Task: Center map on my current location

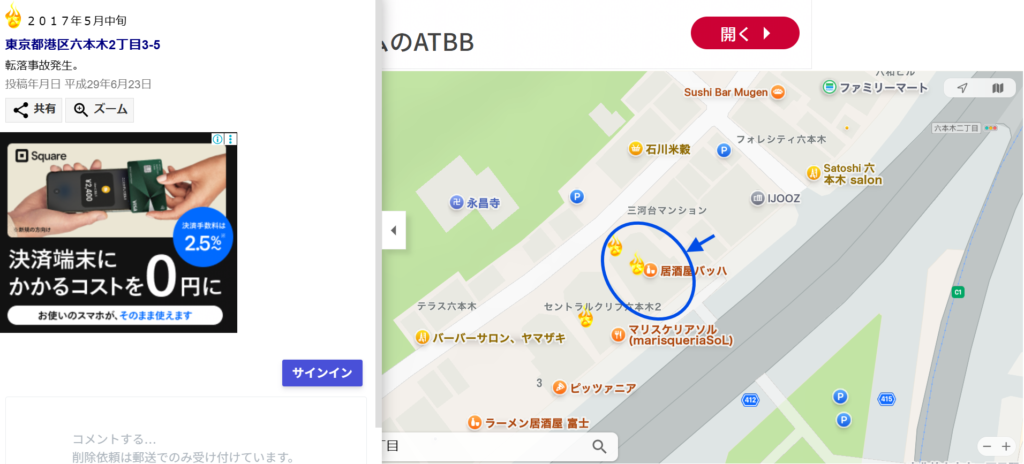Action: 962,88
